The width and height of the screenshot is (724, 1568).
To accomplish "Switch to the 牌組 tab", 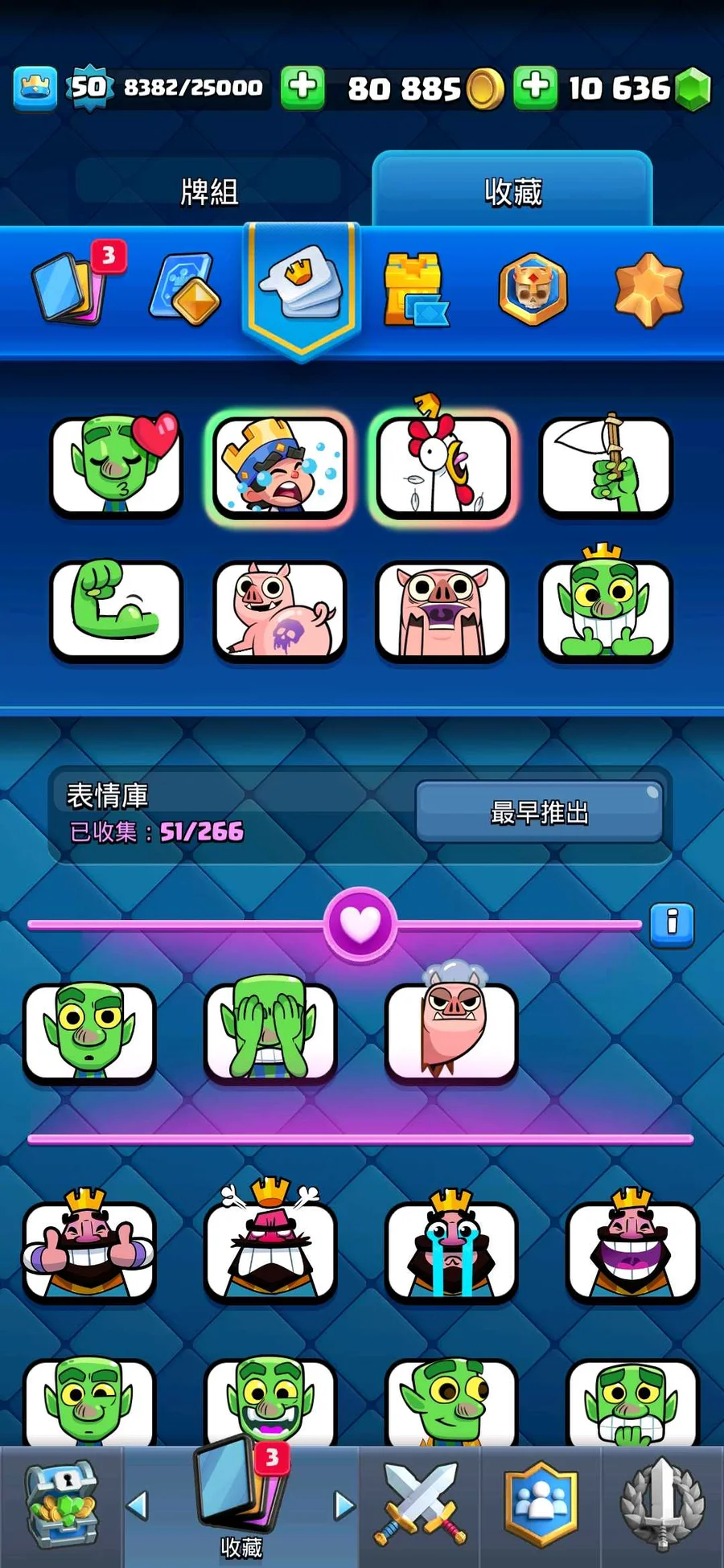I will (208, 191).
